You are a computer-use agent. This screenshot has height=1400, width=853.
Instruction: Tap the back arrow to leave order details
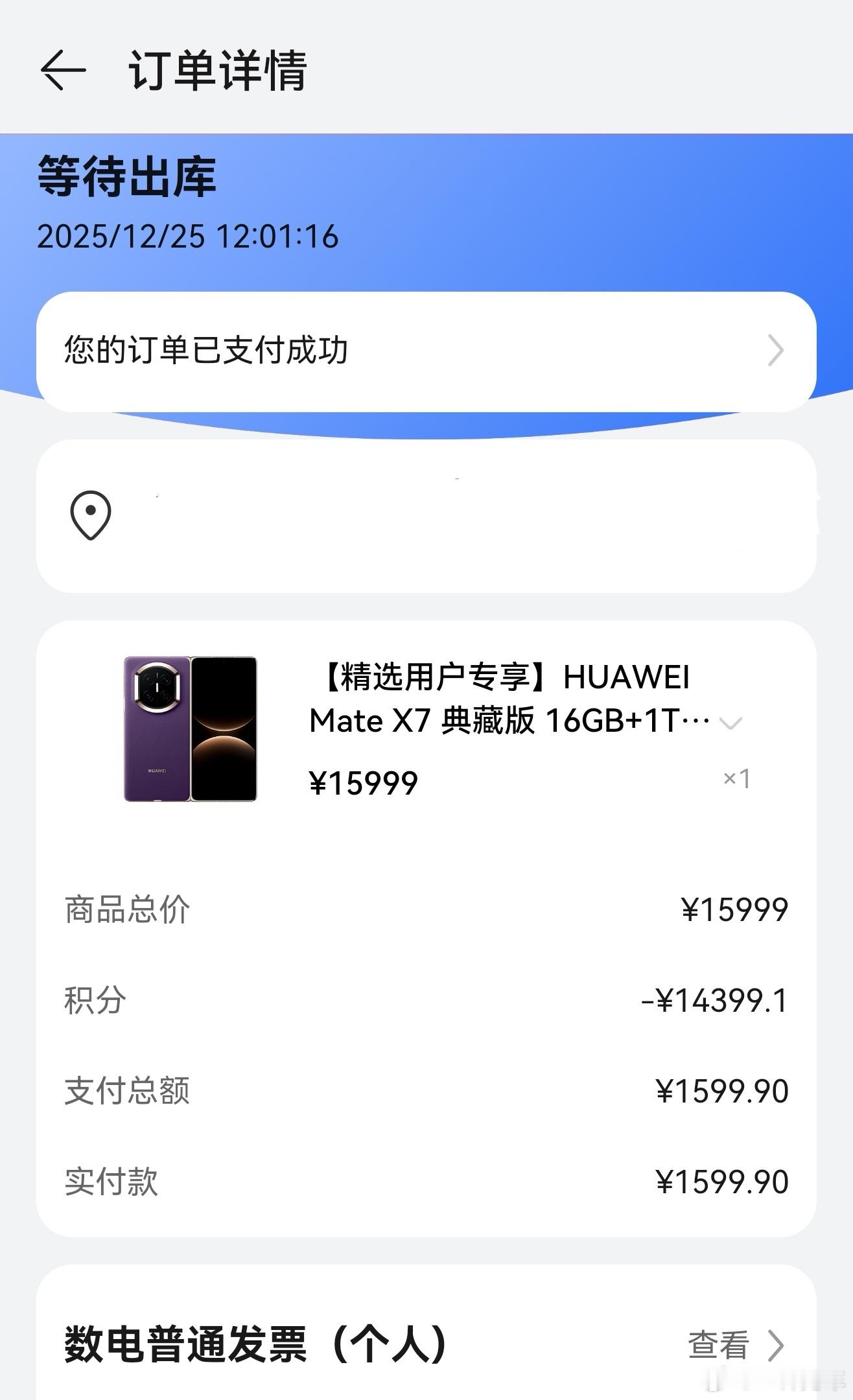click(62, 69)
